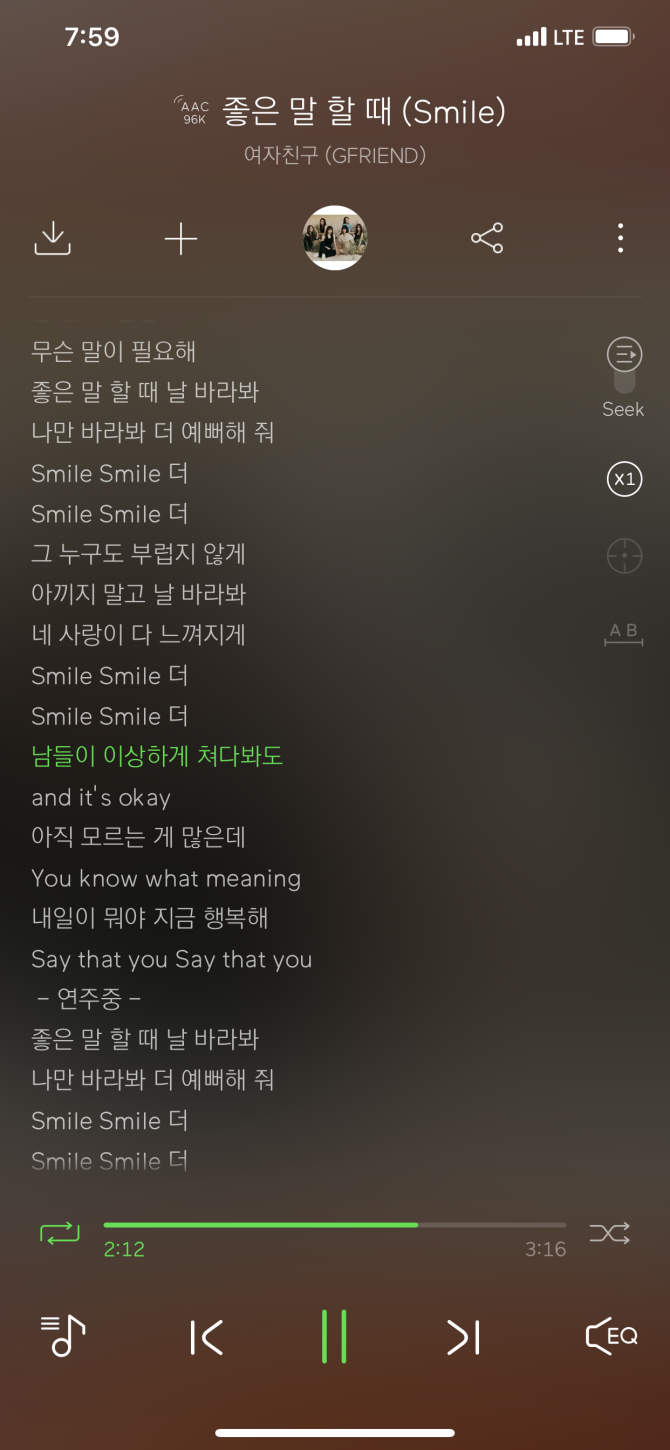Screen dimensions: 670x1450
Task: Open the playlist queue
Action: tap(63, 1336)
